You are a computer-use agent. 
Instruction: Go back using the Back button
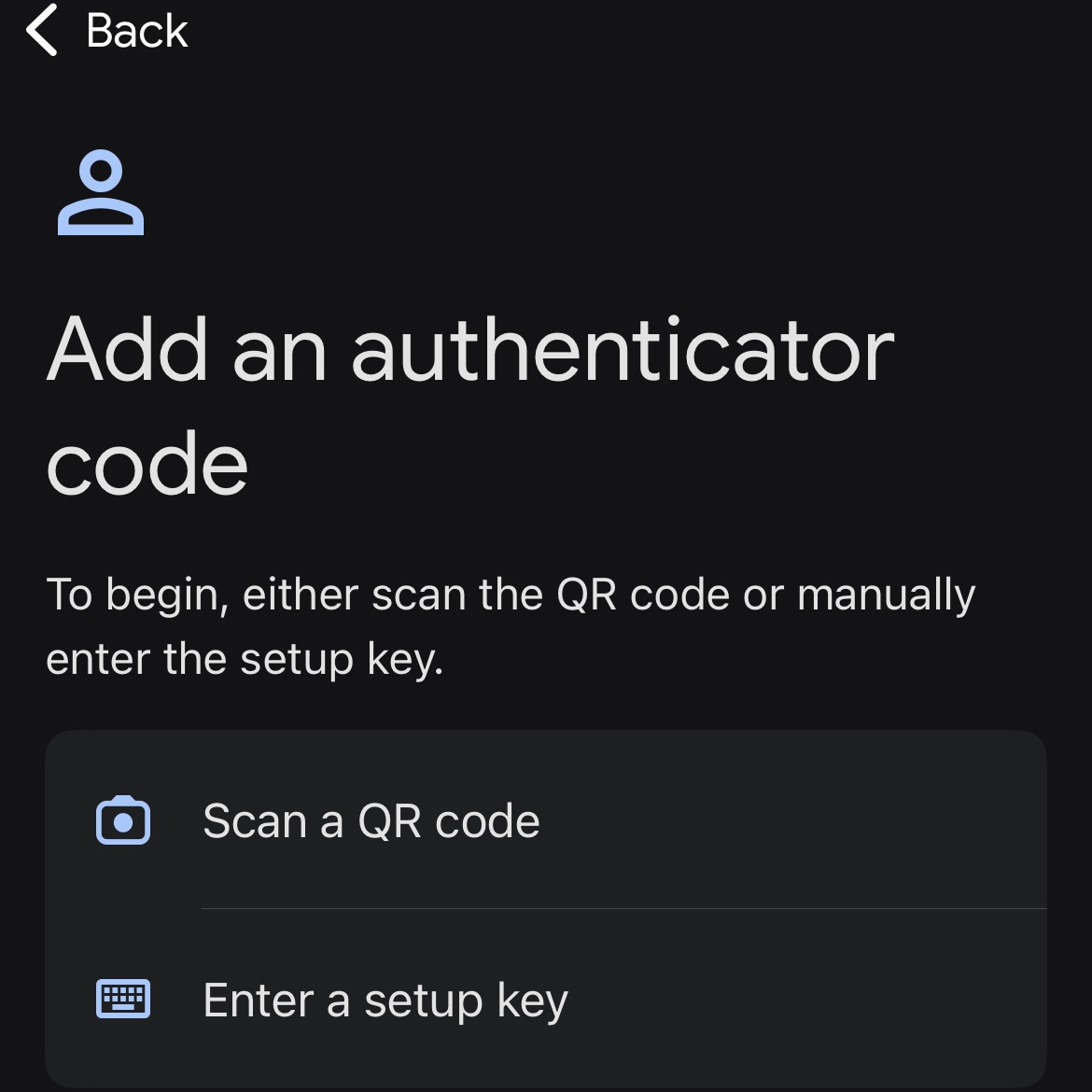107,31
